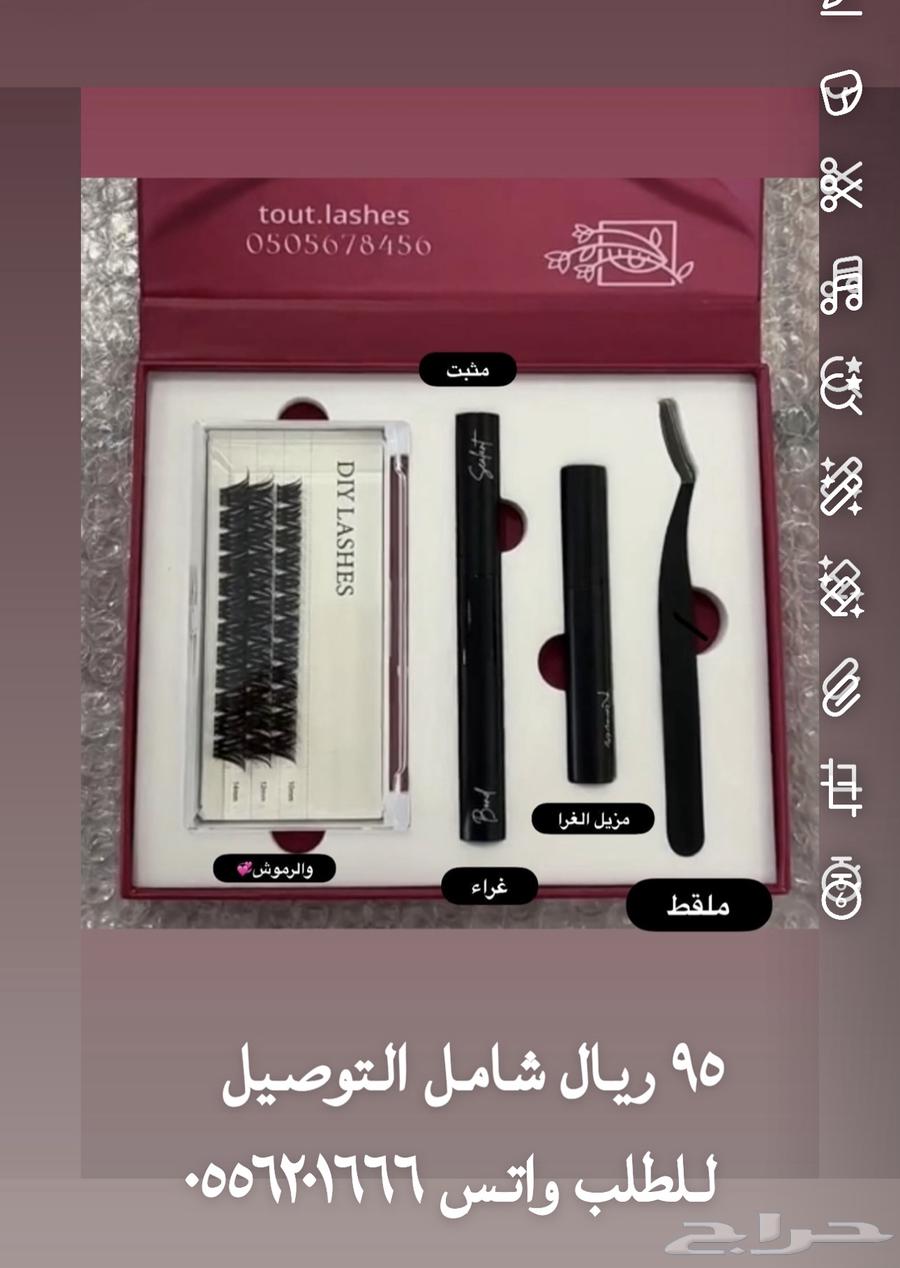Select the غراء text sticker

[x=487, y=885]
